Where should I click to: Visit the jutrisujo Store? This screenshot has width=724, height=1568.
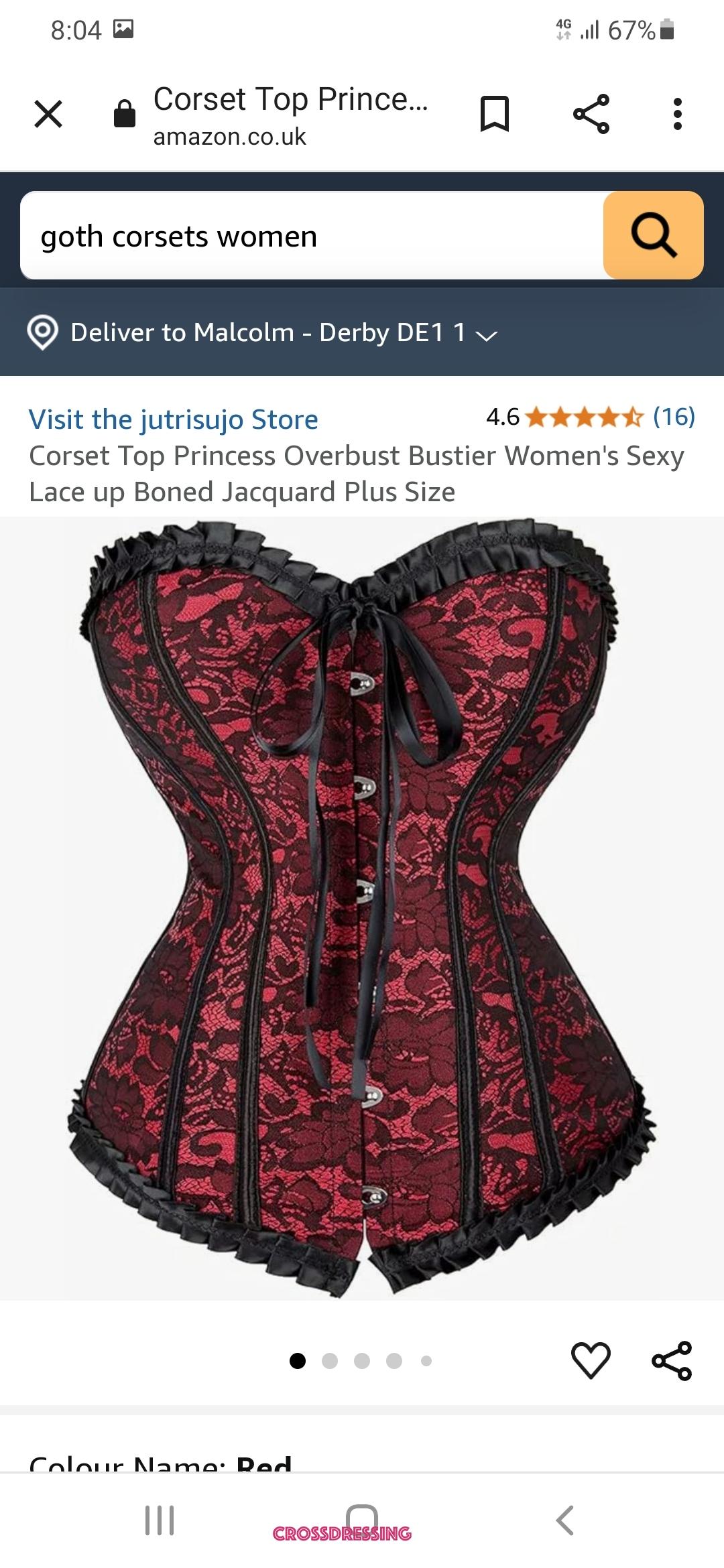pos(173,419)
